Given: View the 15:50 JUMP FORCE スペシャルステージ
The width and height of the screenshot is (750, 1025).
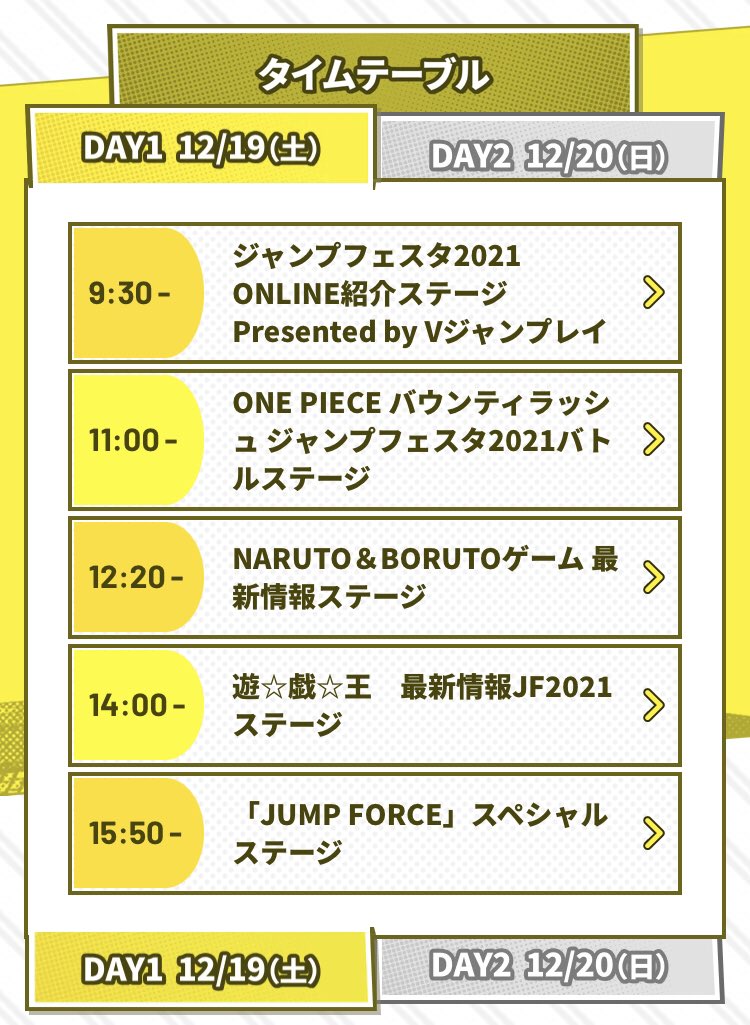Looking at the screenshot, I should coord(375,832).
